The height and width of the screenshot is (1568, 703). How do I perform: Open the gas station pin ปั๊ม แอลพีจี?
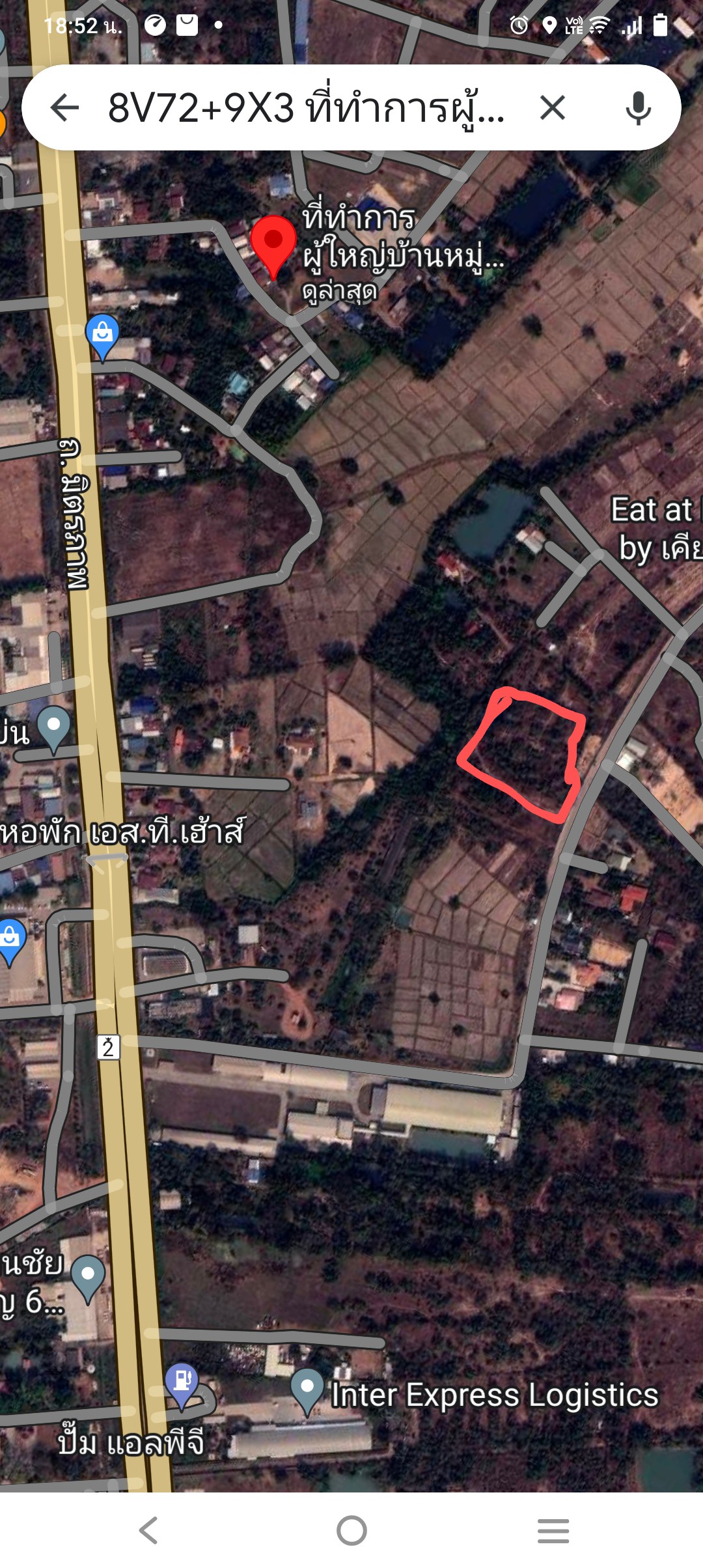tap(182, 1384)
